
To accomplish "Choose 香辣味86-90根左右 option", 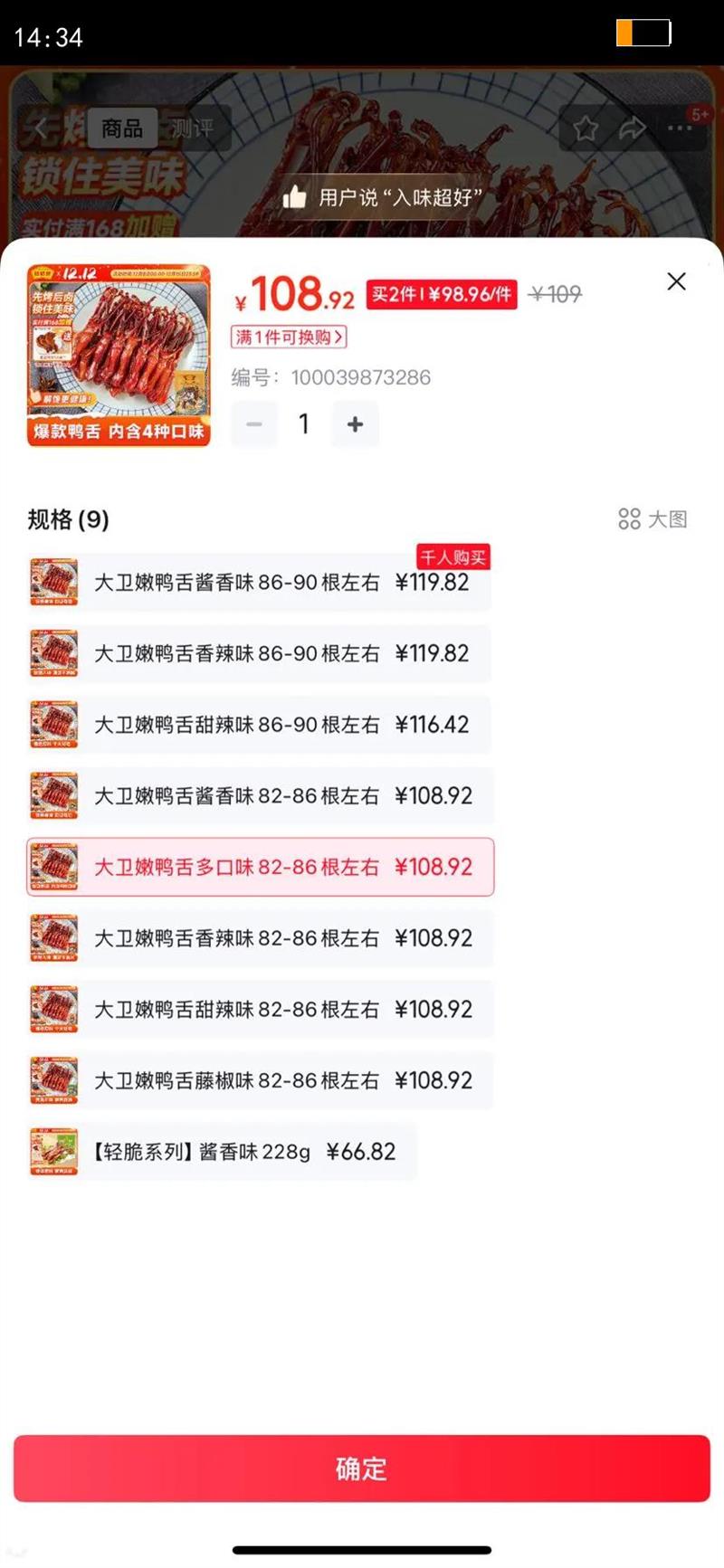I will click(x=261, y=653).
